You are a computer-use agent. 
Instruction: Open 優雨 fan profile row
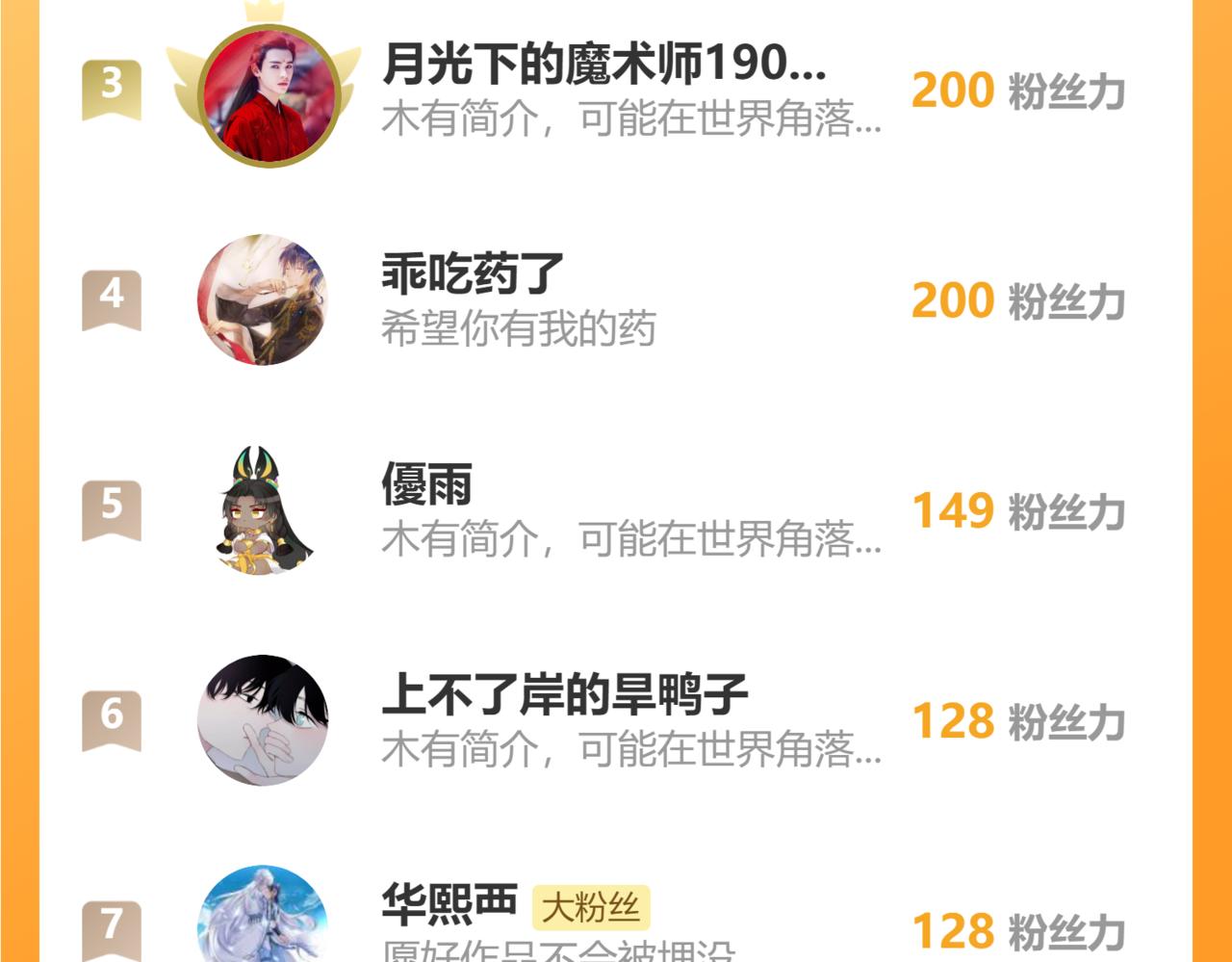point(616,510)
